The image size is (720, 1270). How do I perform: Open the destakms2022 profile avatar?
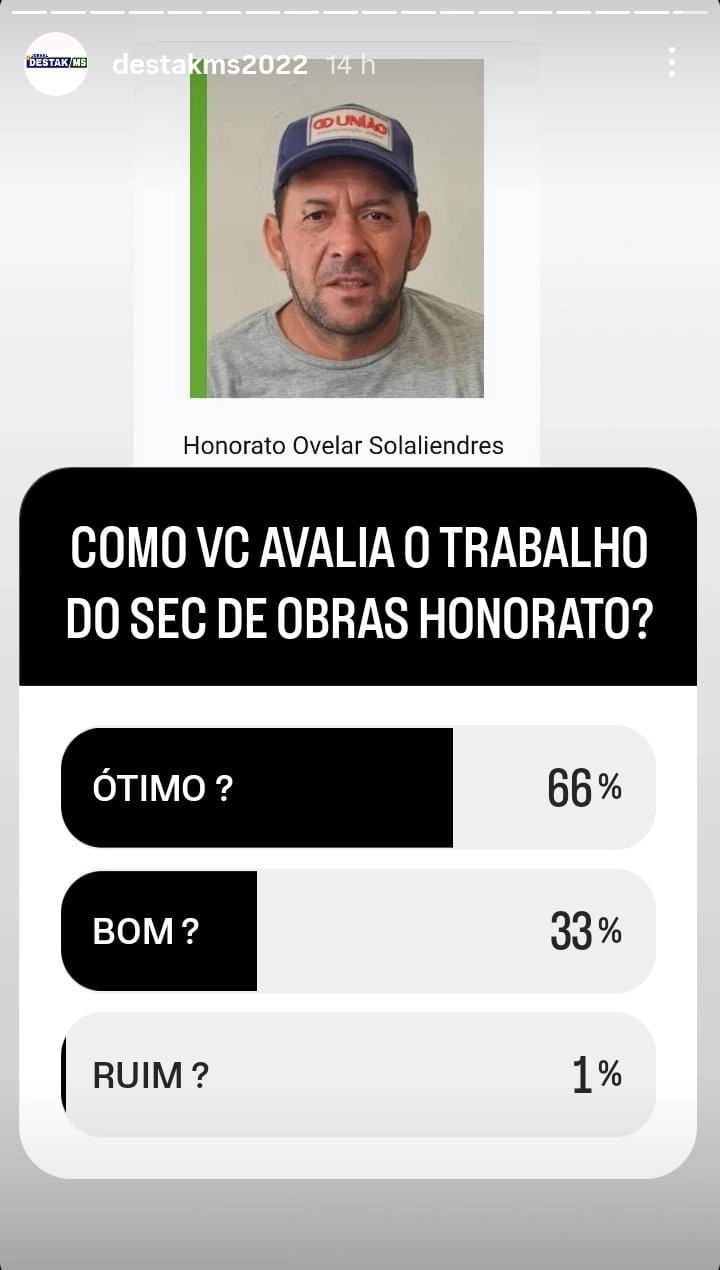(x=56, y=63)
